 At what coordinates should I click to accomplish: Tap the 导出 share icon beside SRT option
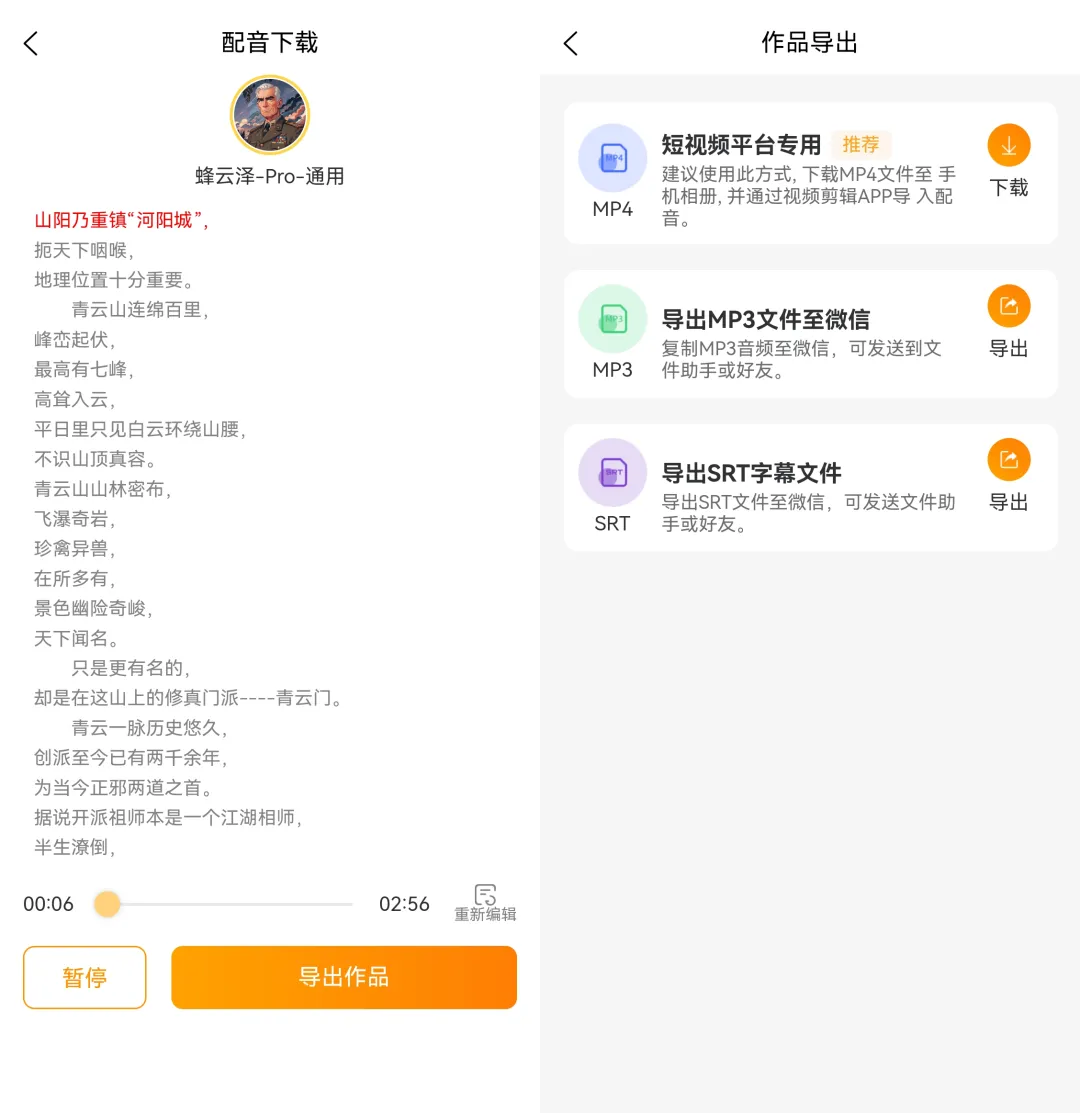[x=1008, y=459]
